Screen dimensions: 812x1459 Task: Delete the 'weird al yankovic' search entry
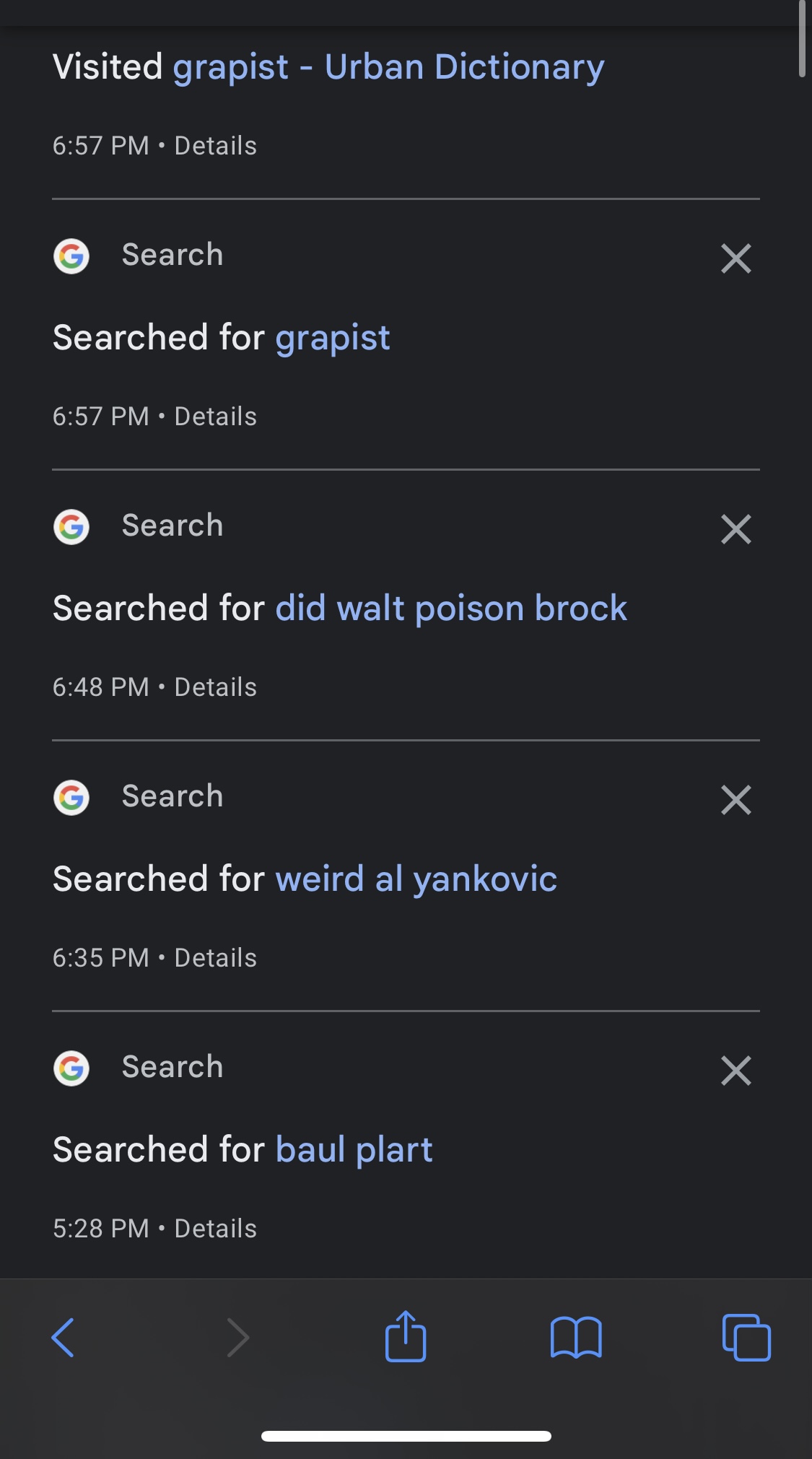(x=736, y=800)
